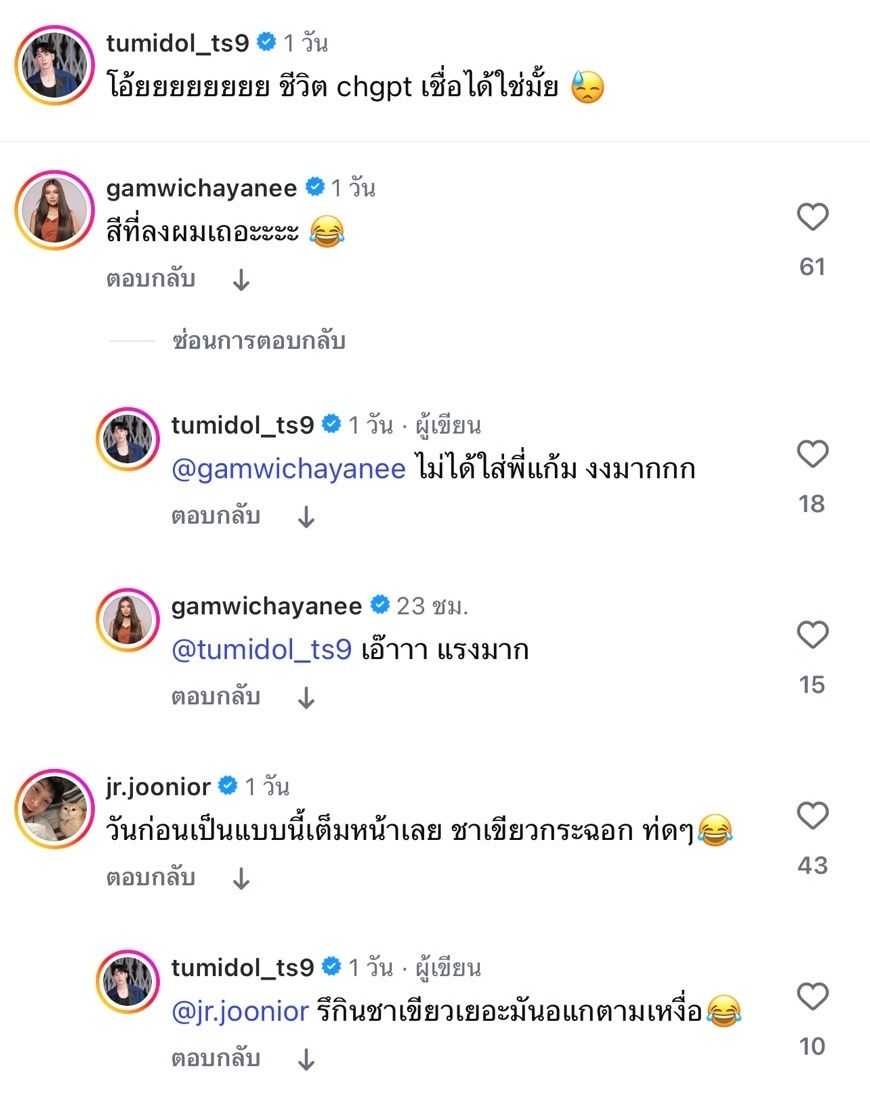Like jr.joonior's comment with 43 likes

(x=812, y=816)
